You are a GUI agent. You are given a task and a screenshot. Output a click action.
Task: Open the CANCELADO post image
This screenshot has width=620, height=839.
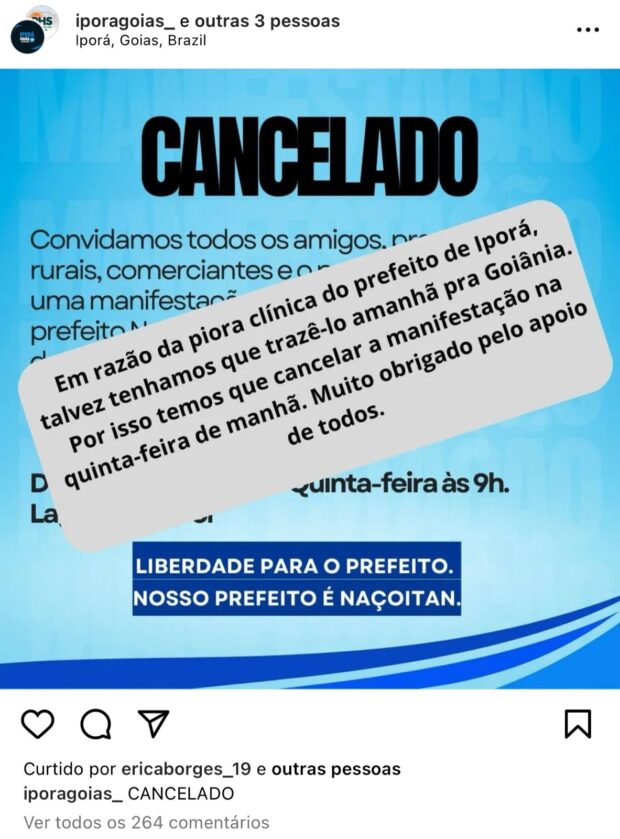310,378
